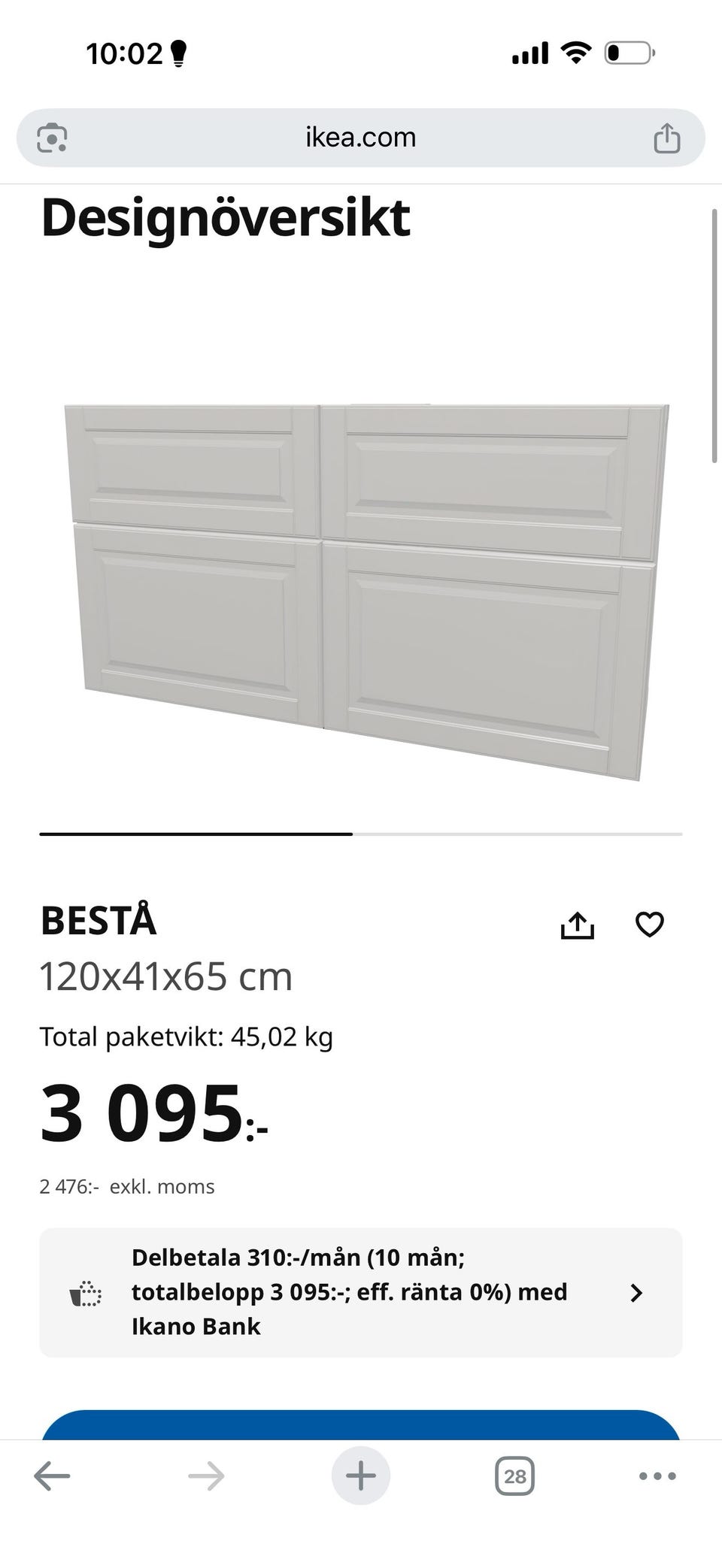Viewport: 722px width, 1568px height.
Task: Open the reader options icon in address bar
Action: pos(52,138)
